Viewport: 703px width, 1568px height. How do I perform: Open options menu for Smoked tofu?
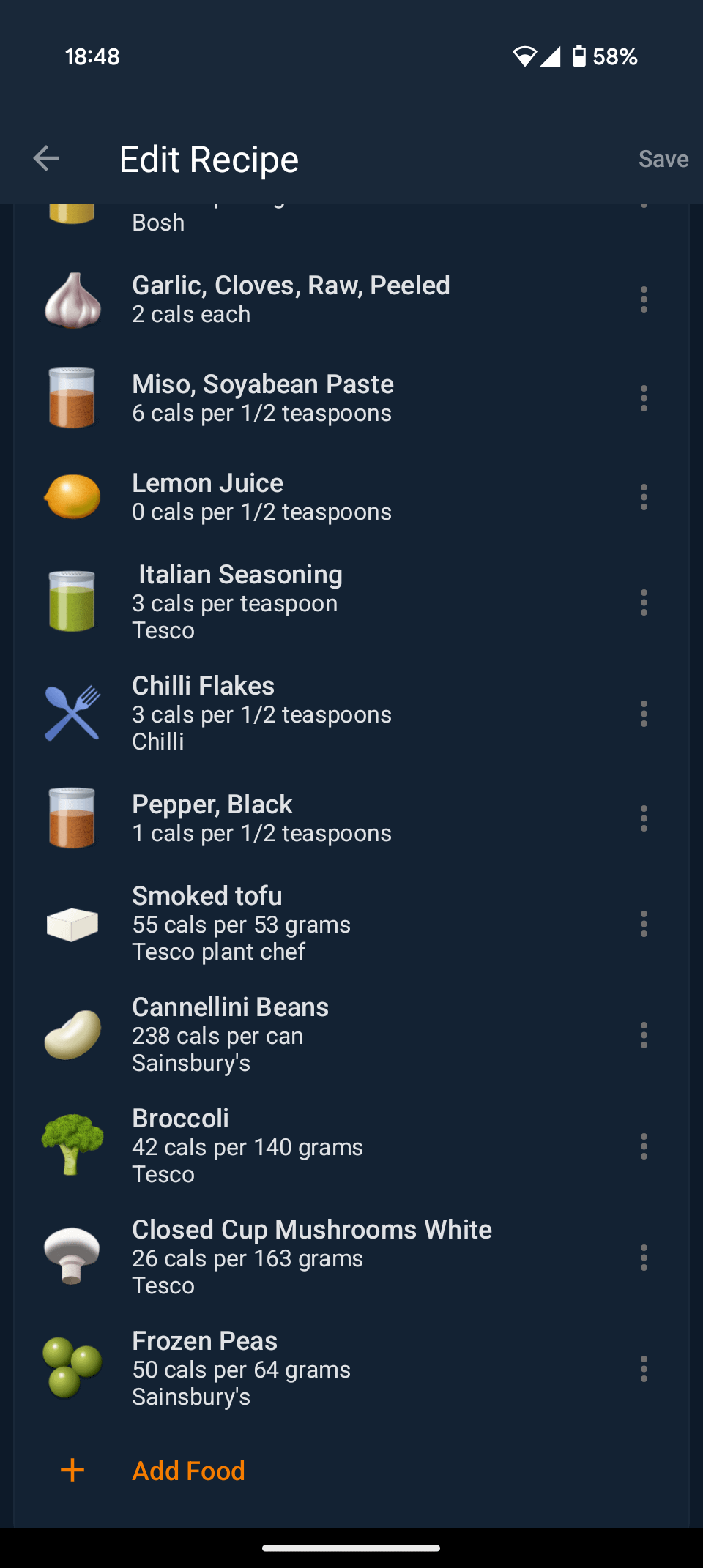click(644, 924)
